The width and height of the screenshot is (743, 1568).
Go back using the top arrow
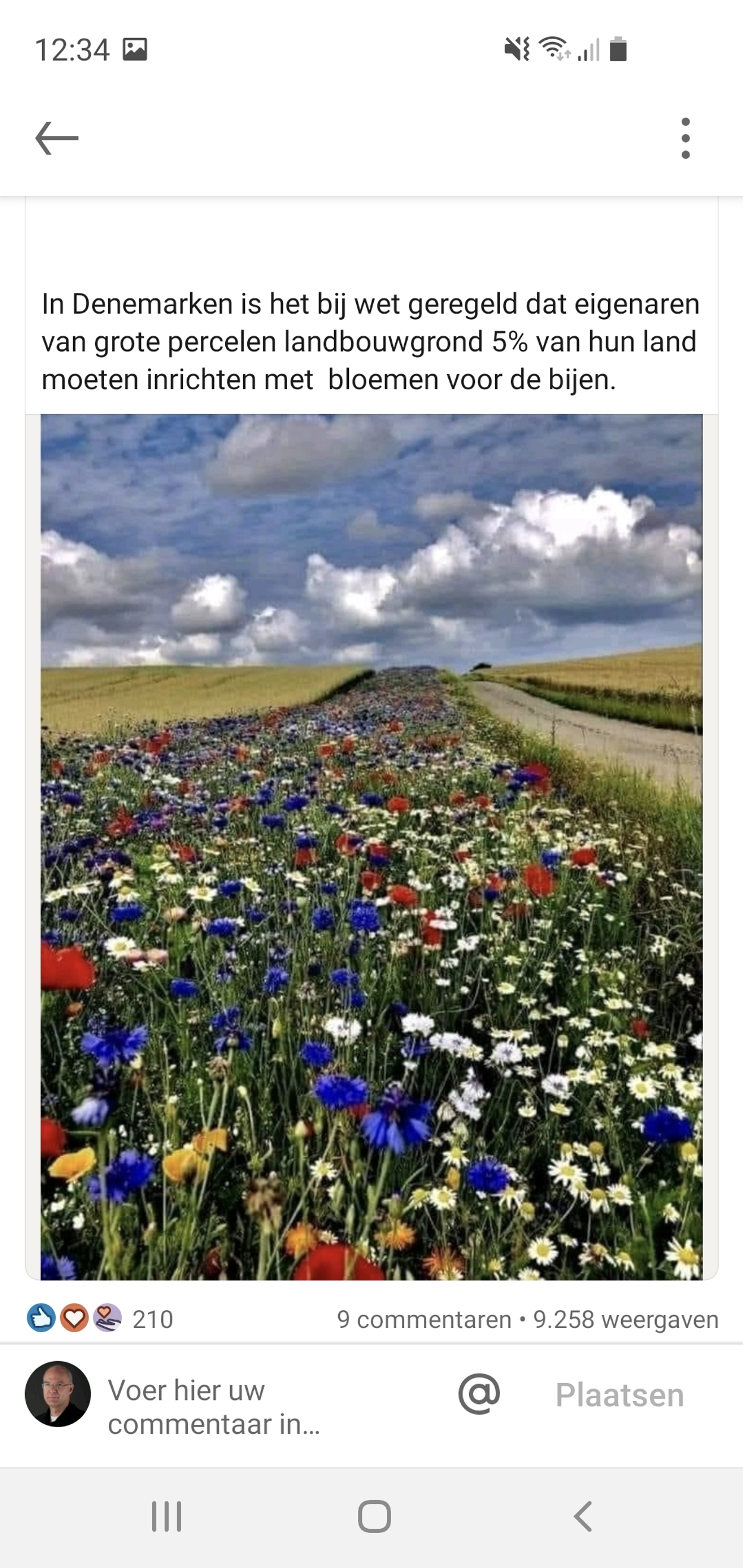(x=56, y=138)
